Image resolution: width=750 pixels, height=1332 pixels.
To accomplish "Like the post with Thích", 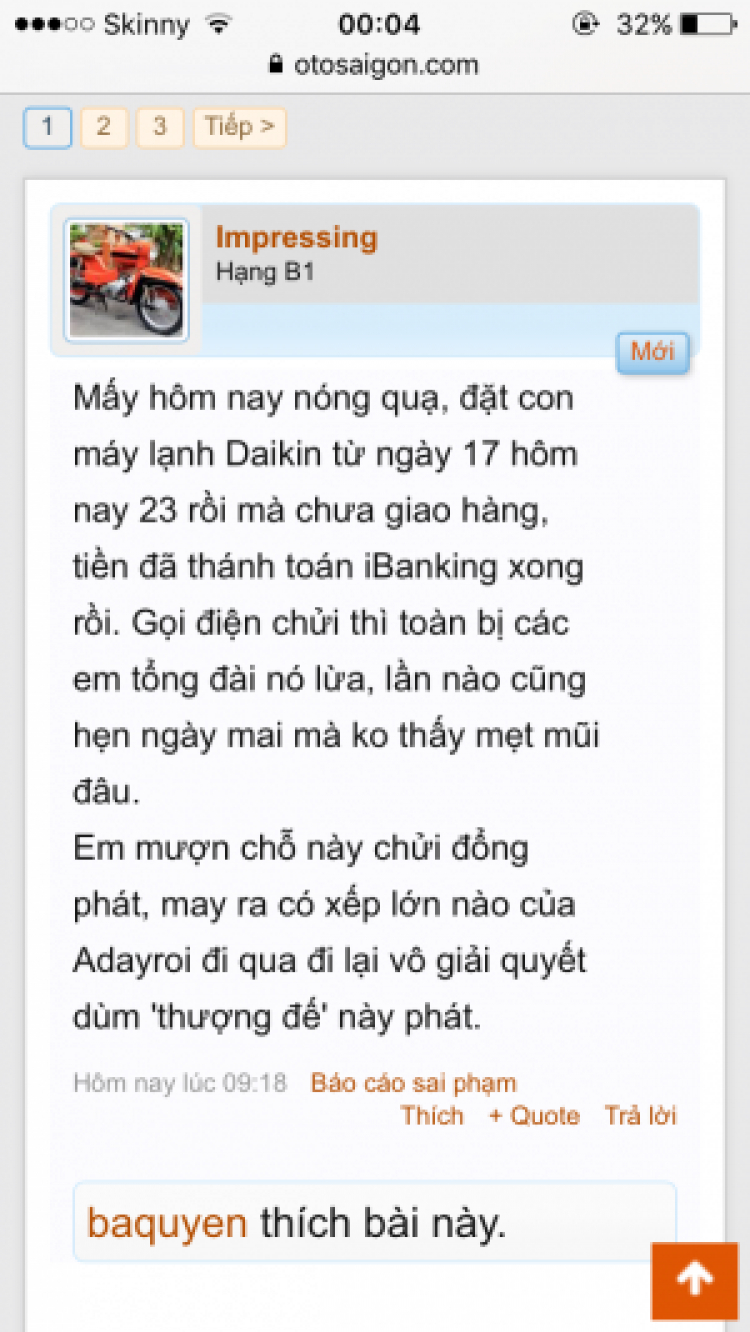I will tap(432, 1116).
